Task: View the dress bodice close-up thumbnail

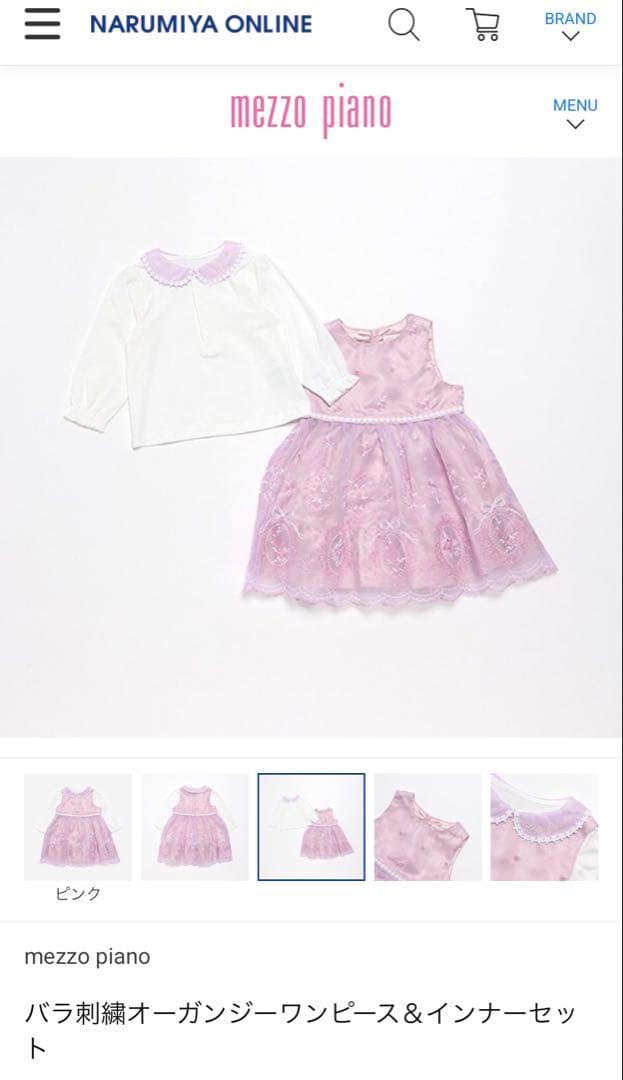Action: coord(428,827)
